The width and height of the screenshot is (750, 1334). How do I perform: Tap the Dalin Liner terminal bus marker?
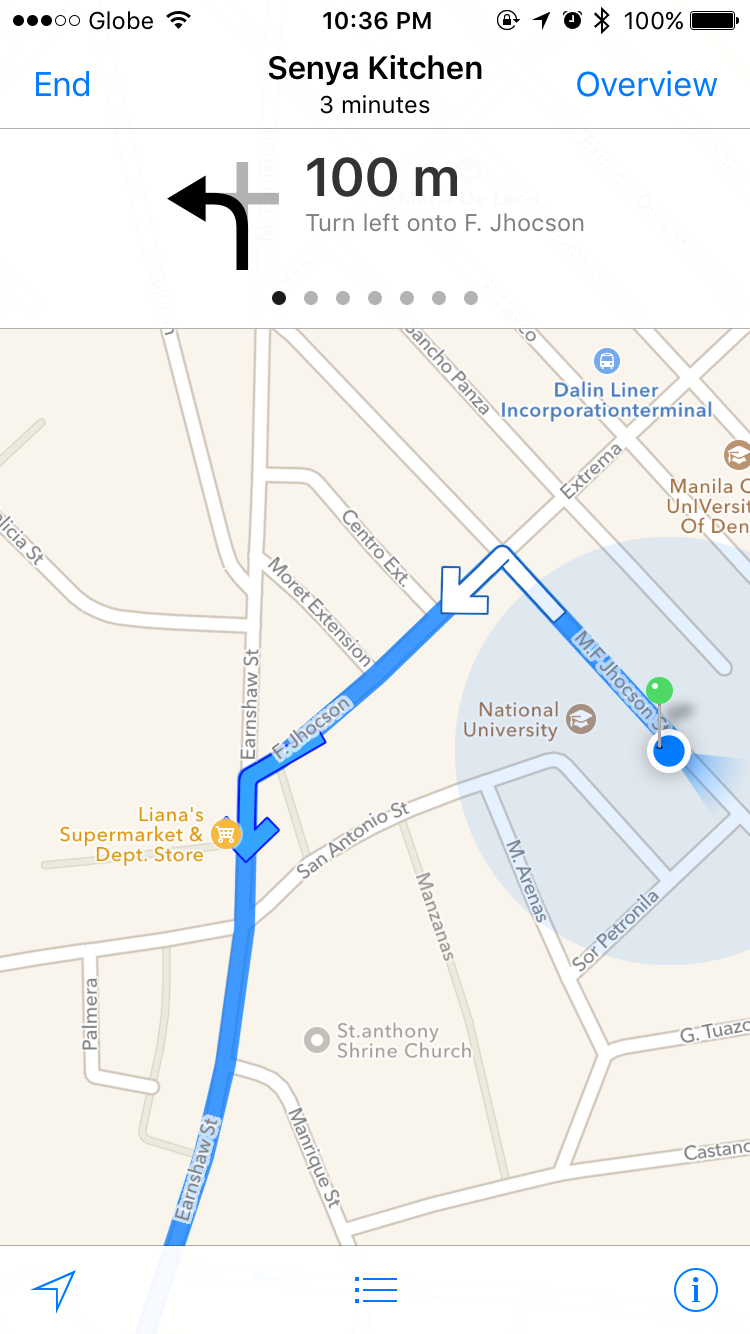606,360
